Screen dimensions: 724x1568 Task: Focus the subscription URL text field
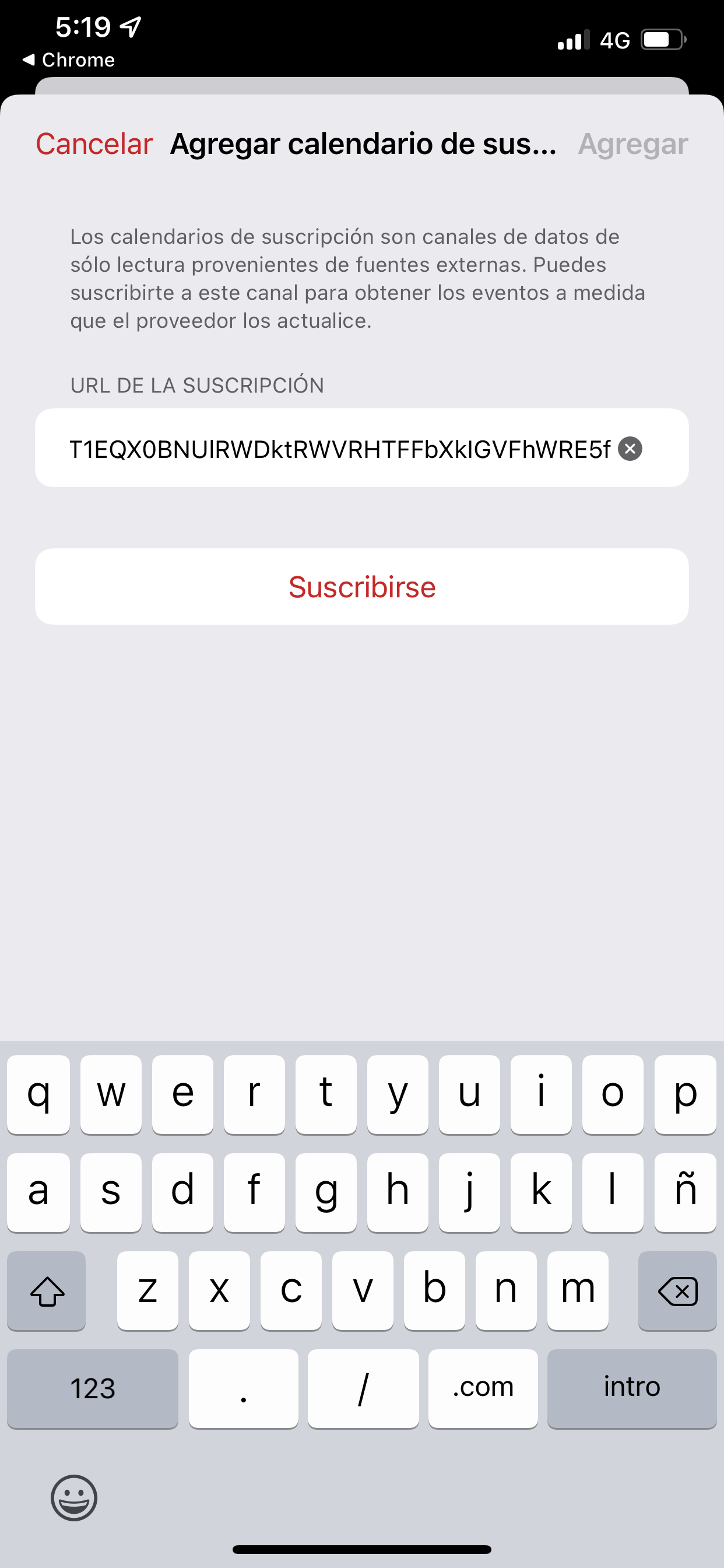click(339, 449)
